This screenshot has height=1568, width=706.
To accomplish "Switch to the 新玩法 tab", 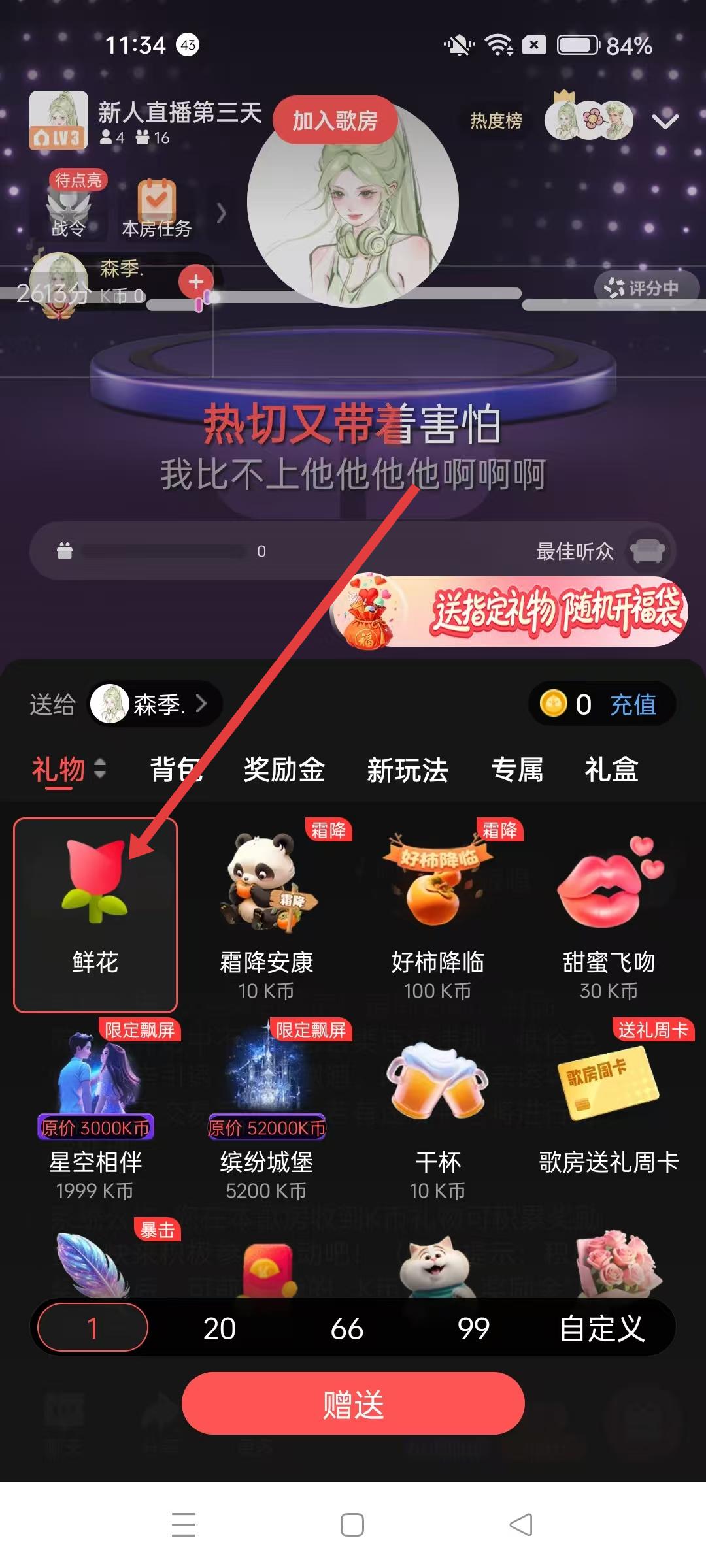I will (x=407, y=770).
